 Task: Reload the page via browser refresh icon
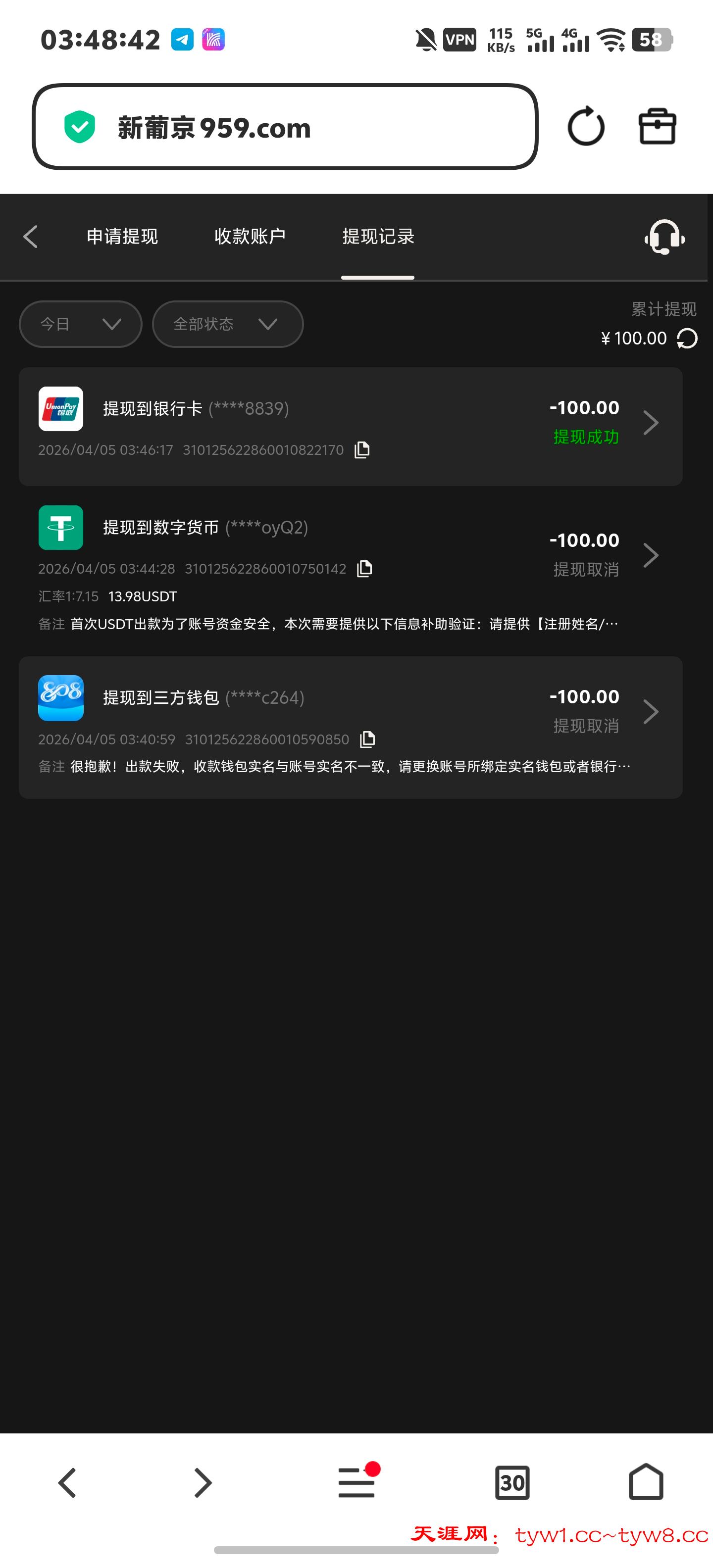click(x=586, y=127)
